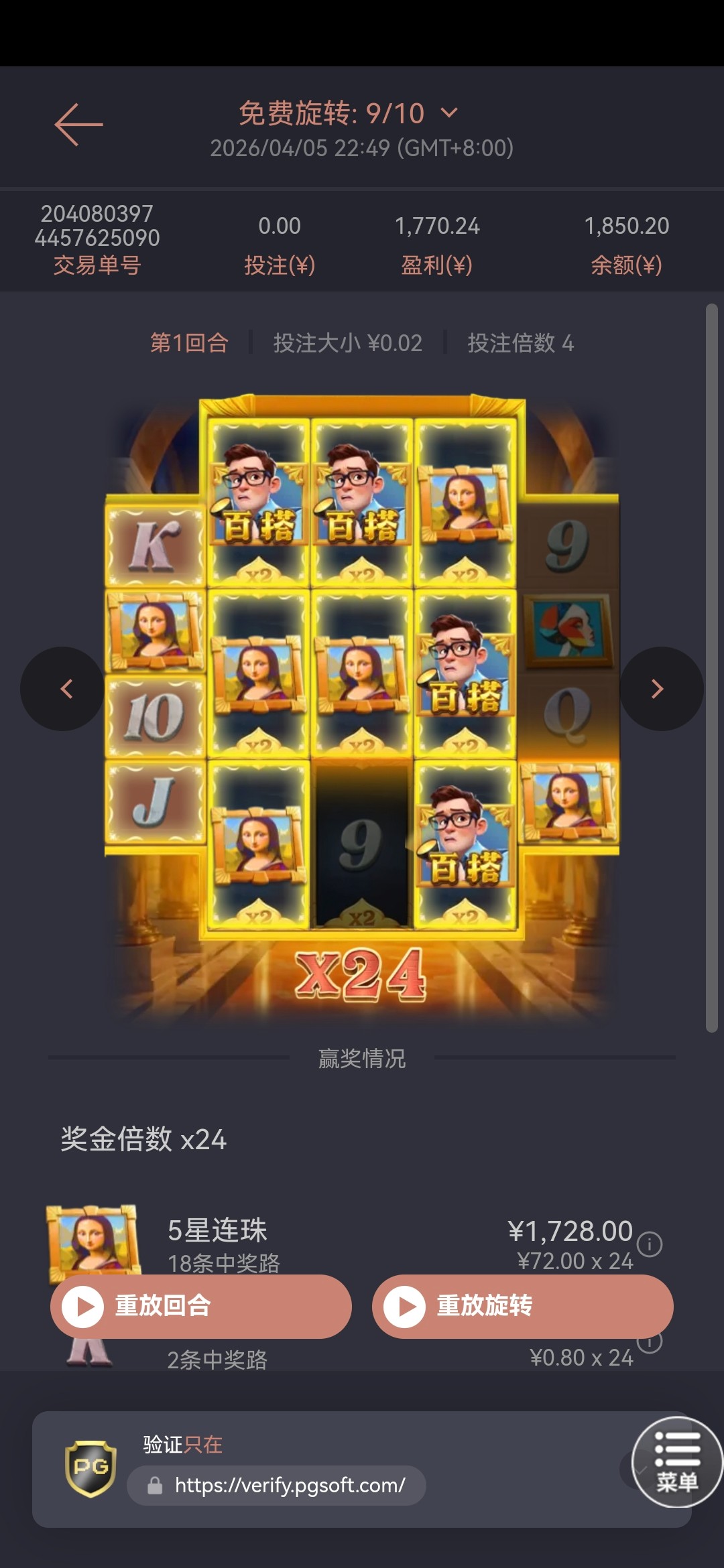Open info icon beside ¥1,728.00 payout
The width and height of the screenshot is (724, 1568).
(650, 1244)
